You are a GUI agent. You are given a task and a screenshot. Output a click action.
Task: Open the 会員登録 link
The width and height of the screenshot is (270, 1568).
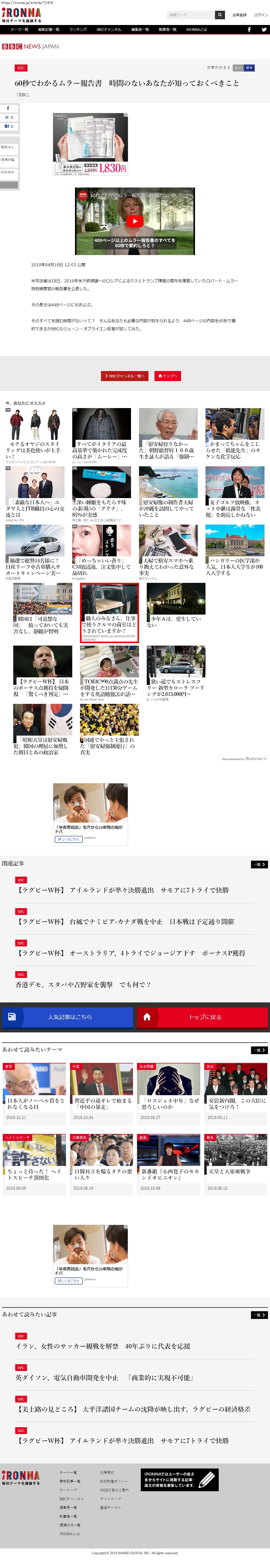pos(239,15)
